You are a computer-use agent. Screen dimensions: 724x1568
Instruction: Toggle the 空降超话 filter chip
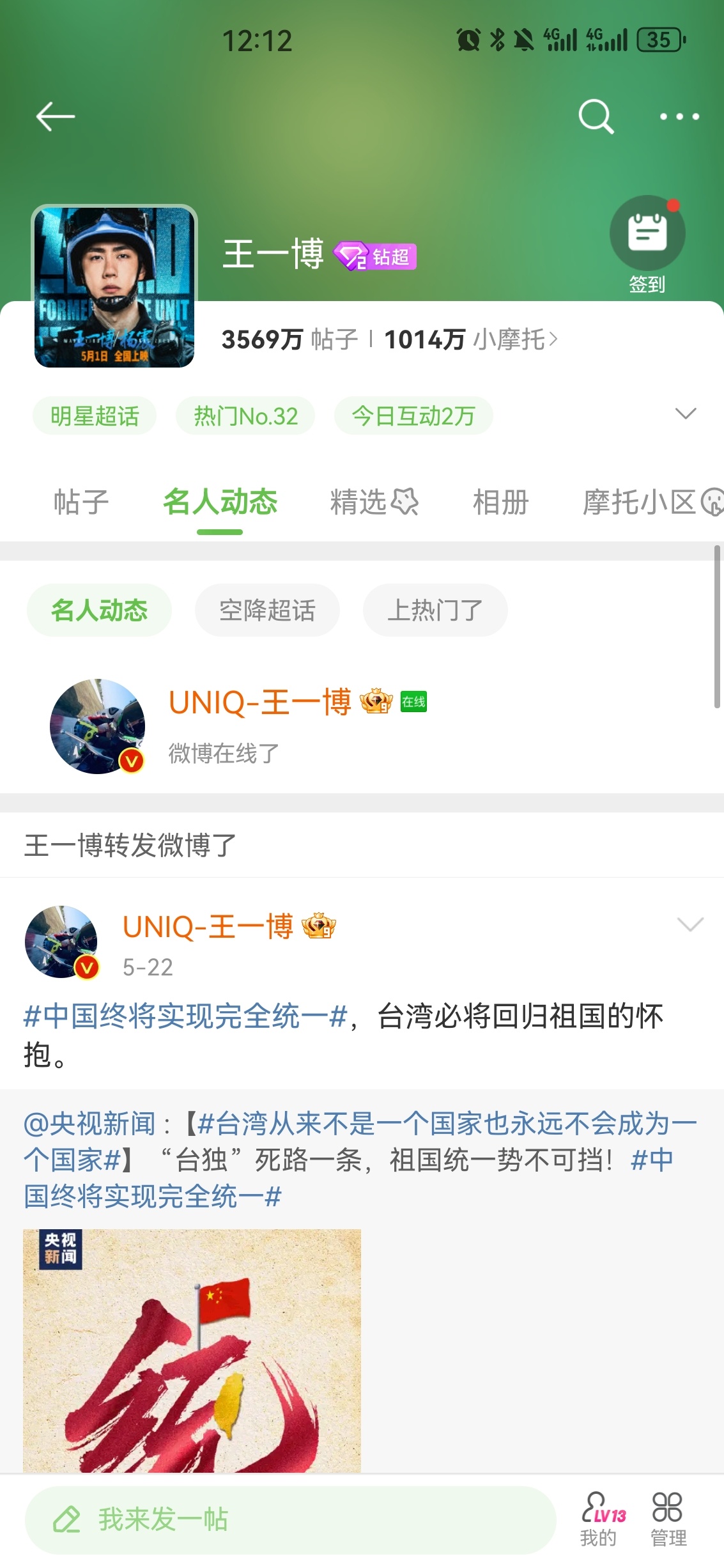coord(266,610)
